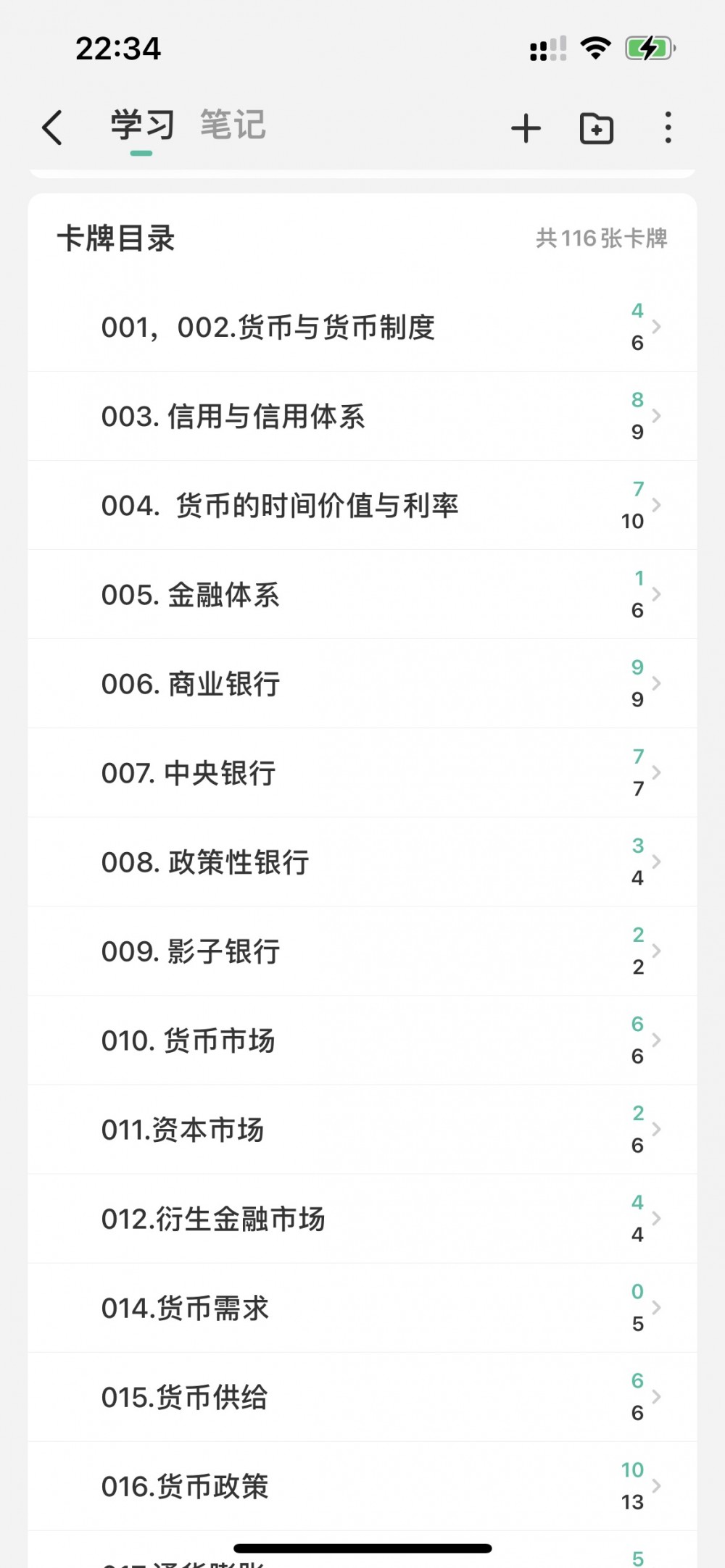Open 014.货币需求 deck
Screen dimensions: 725x1568
point(362,1308)
